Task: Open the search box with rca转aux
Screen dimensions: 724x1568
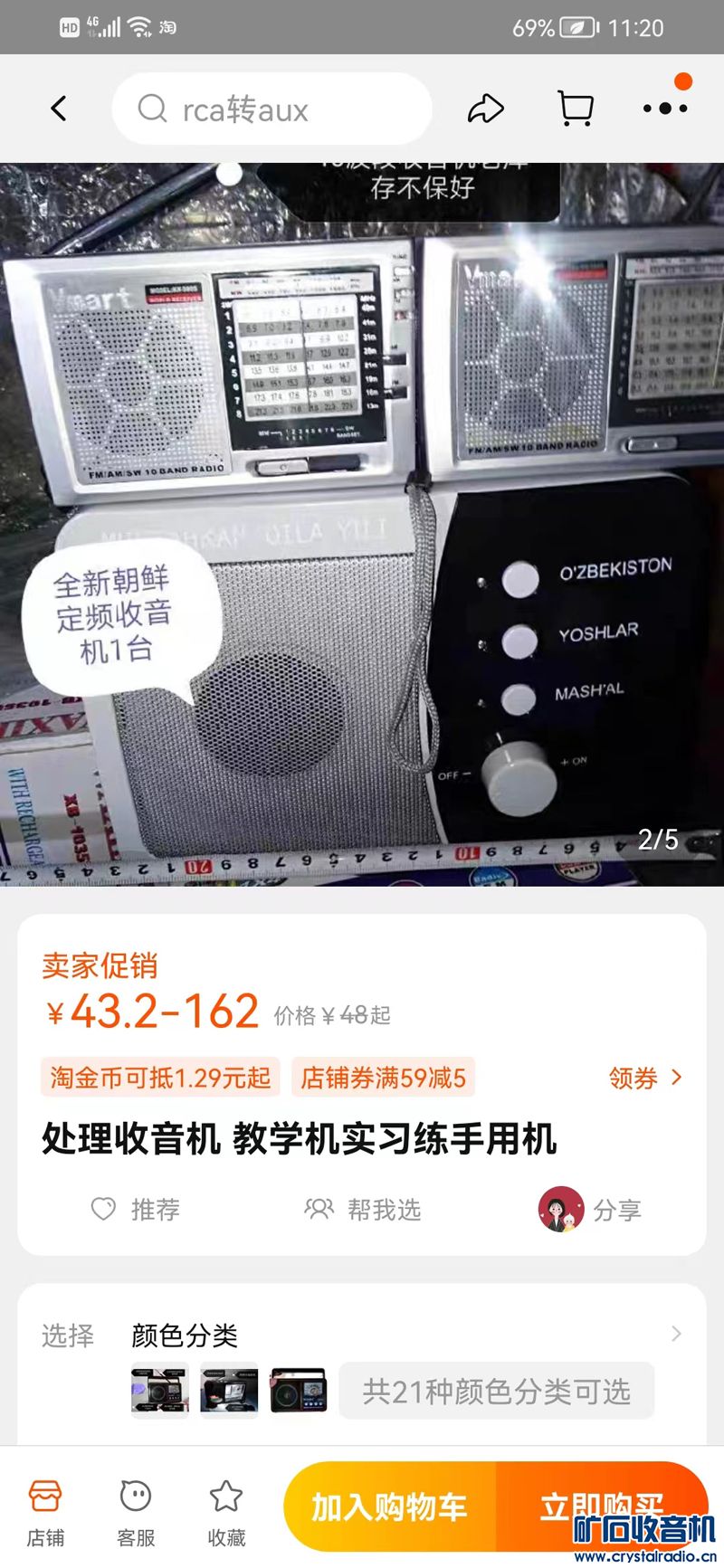Action: (271, 109)
